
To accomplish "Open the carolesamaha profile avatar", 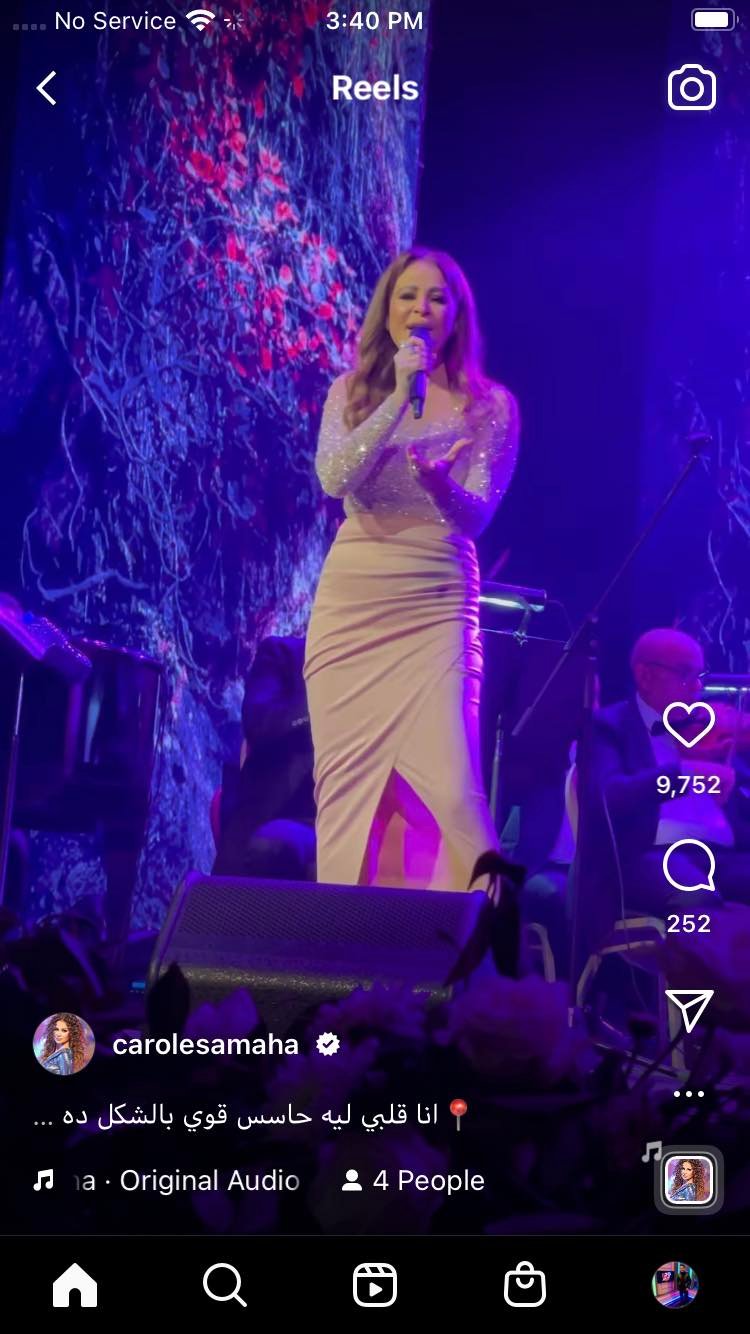I will [x=64, y=1044].
